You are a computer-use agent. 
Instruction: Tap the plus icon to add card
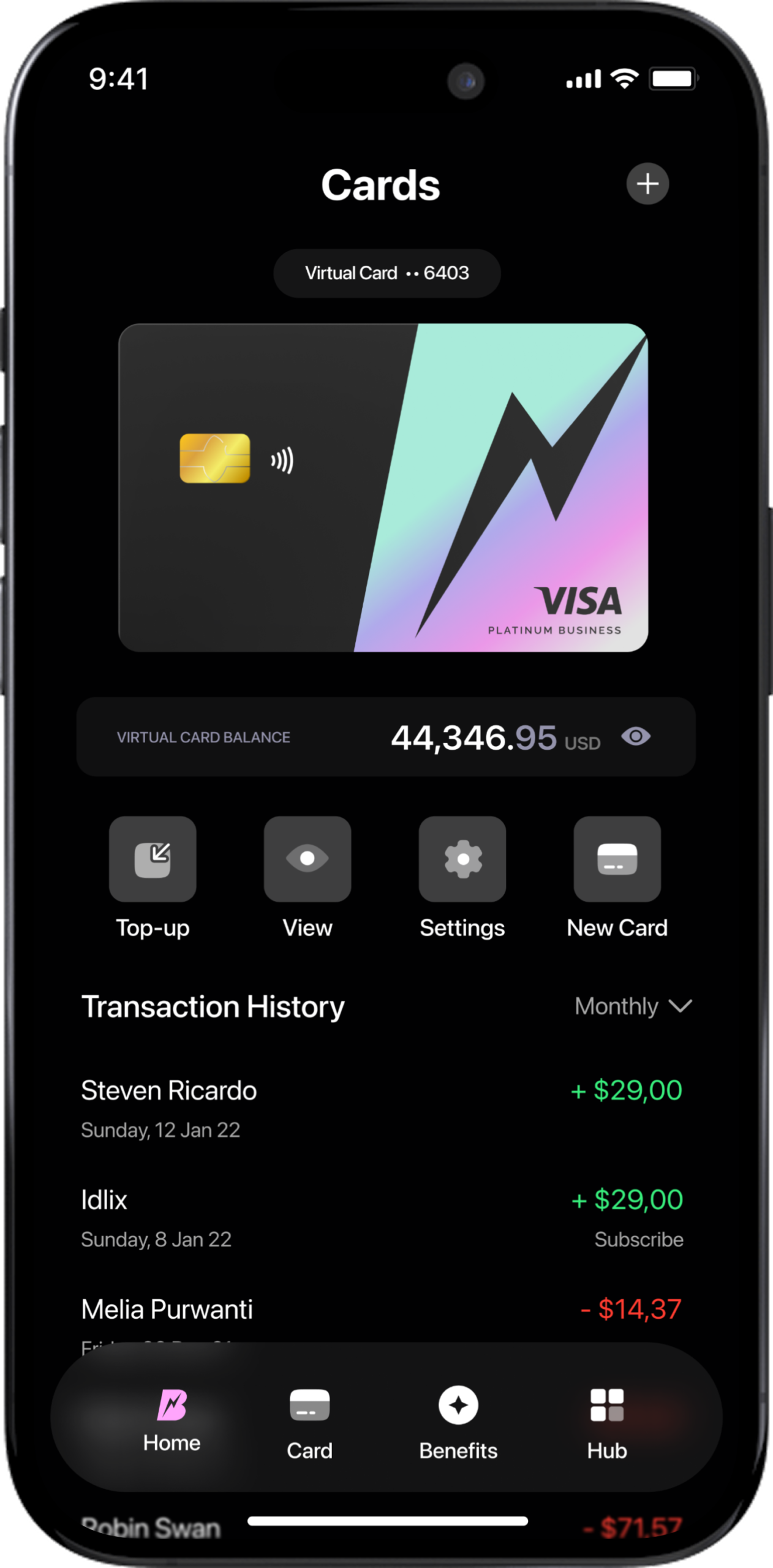647,184
